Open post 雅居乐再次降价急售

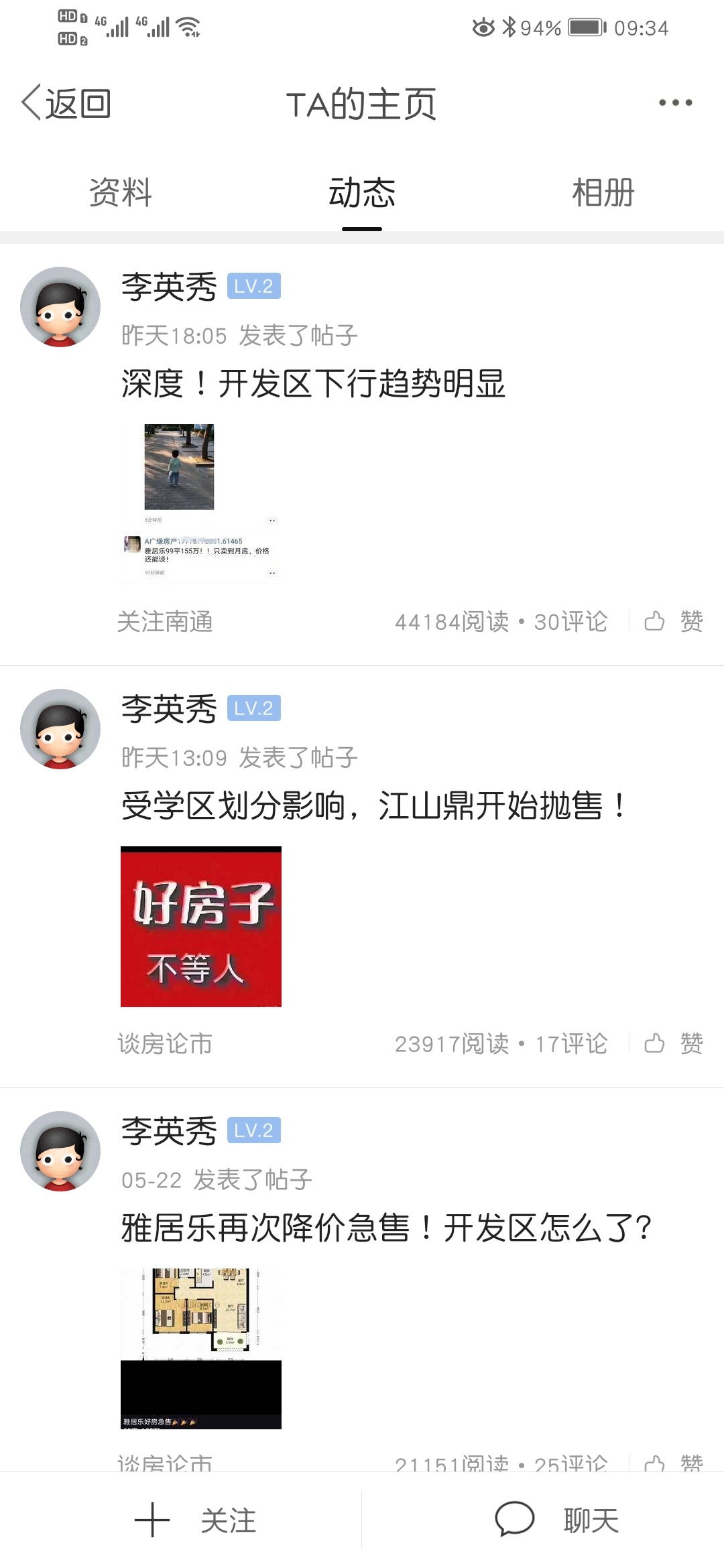coord(386,1228)
